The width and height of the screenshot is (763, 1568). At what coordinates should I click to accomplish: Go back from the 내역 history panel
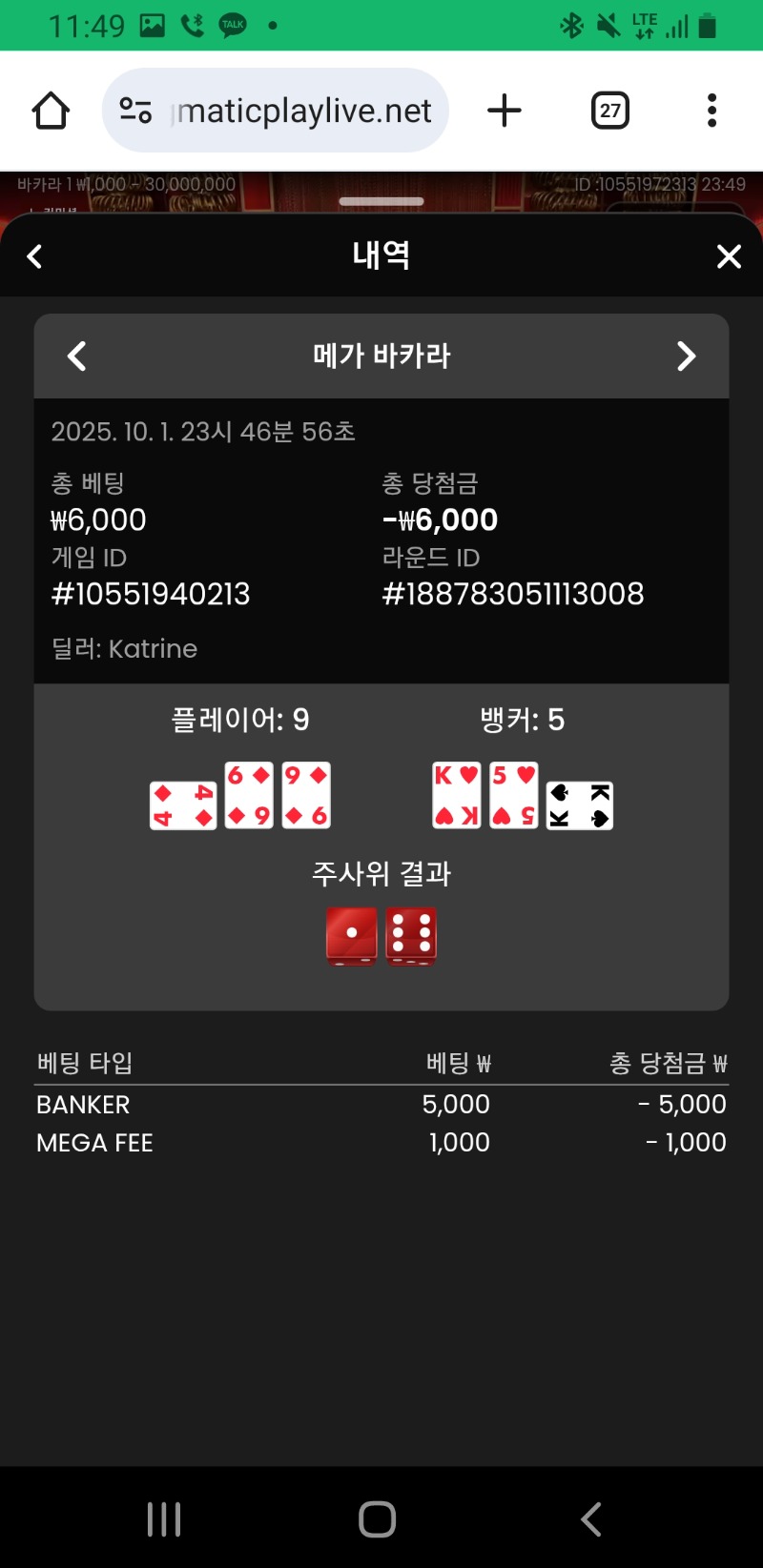pos(35,256)
